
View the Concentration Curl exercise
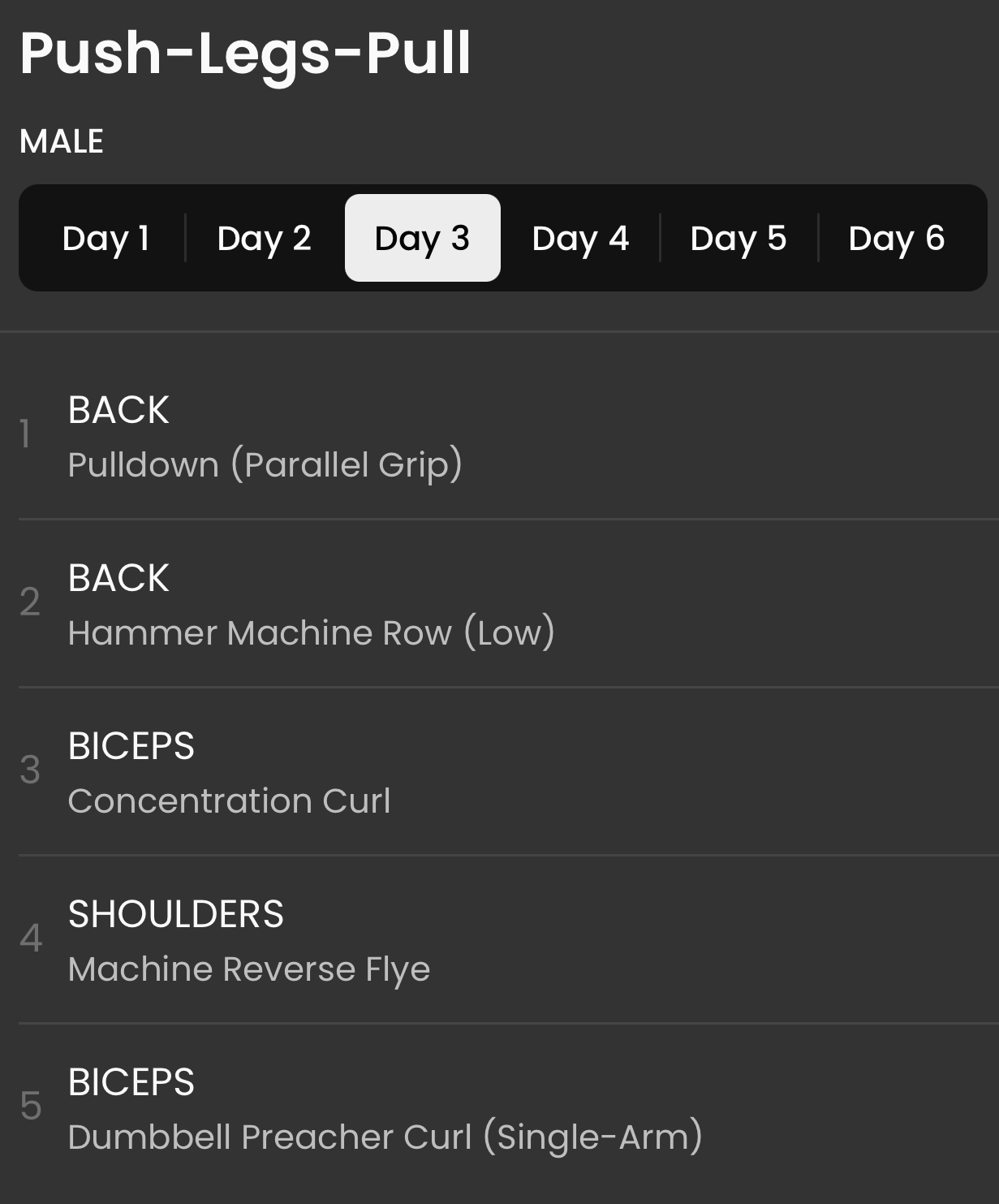(229, 801)
